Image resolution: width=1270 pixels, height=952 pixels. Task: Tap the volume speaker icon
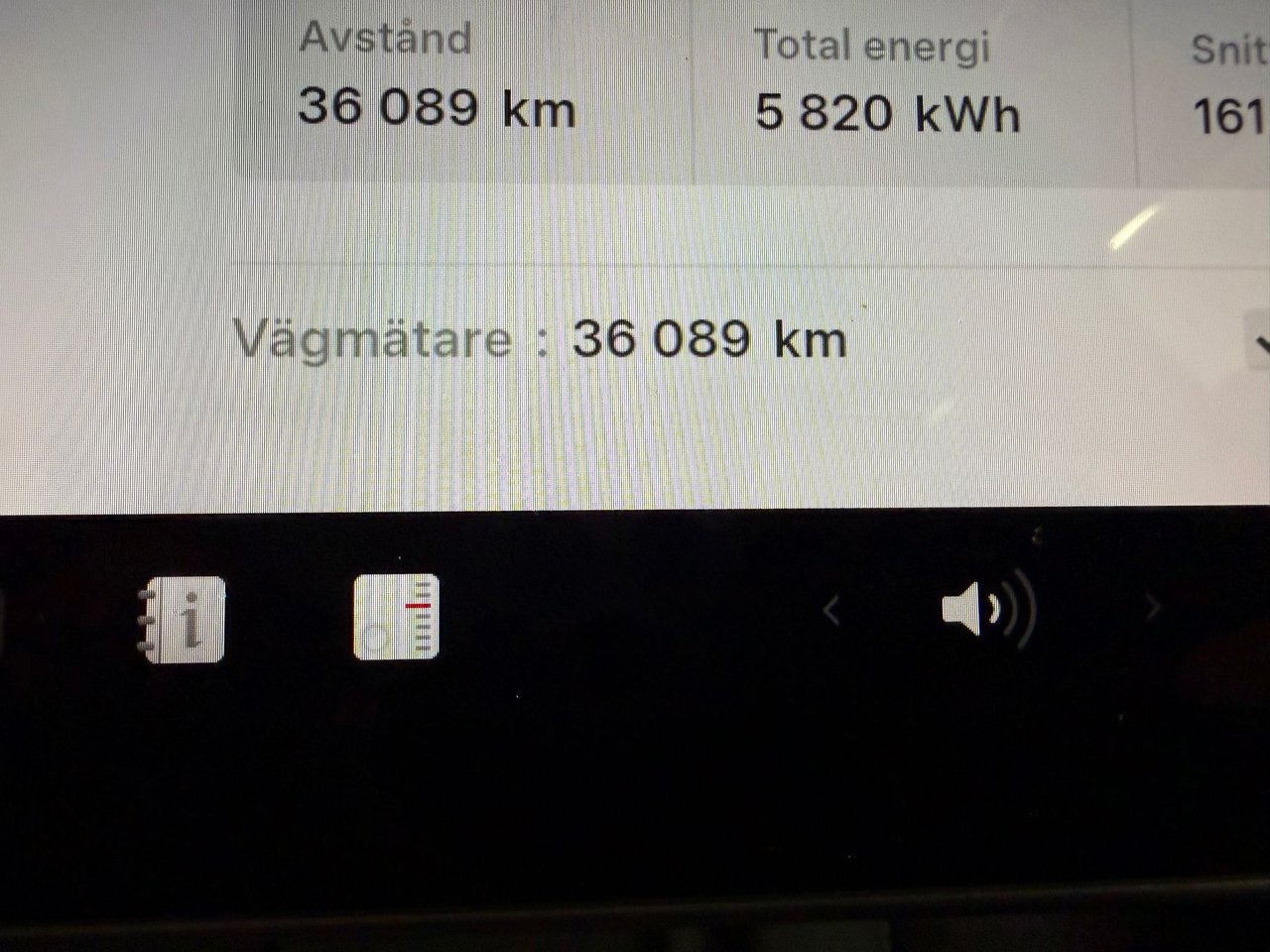click(986, 609)
